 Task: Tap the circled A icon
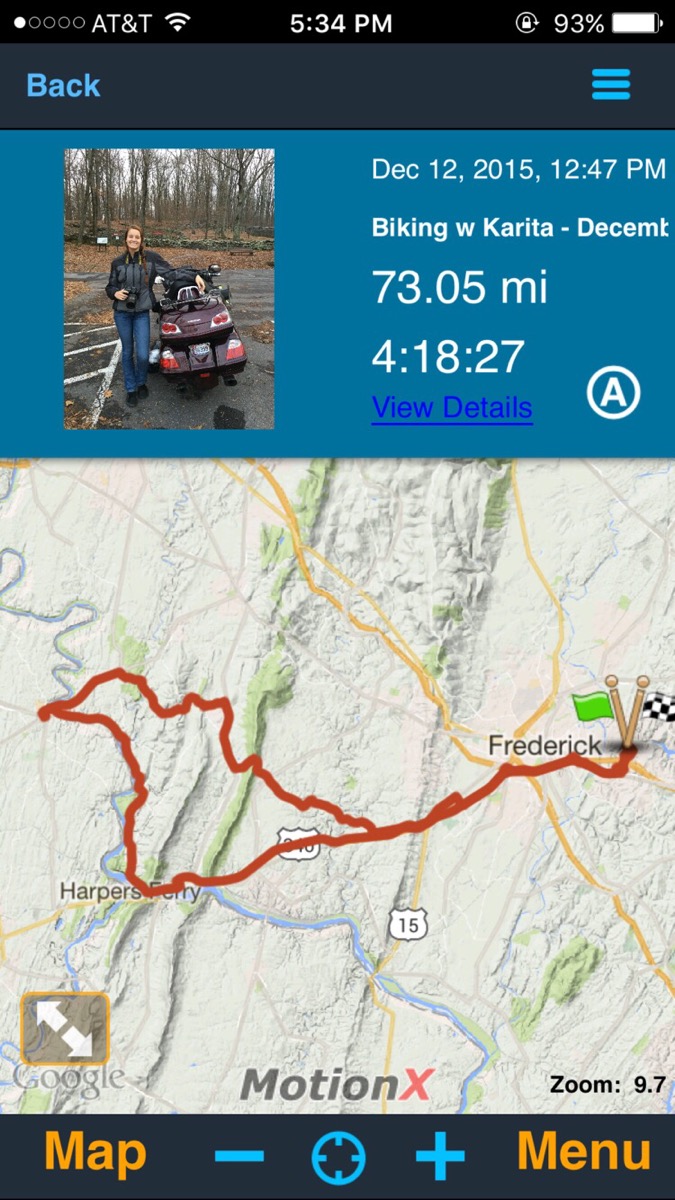point(612,394)
